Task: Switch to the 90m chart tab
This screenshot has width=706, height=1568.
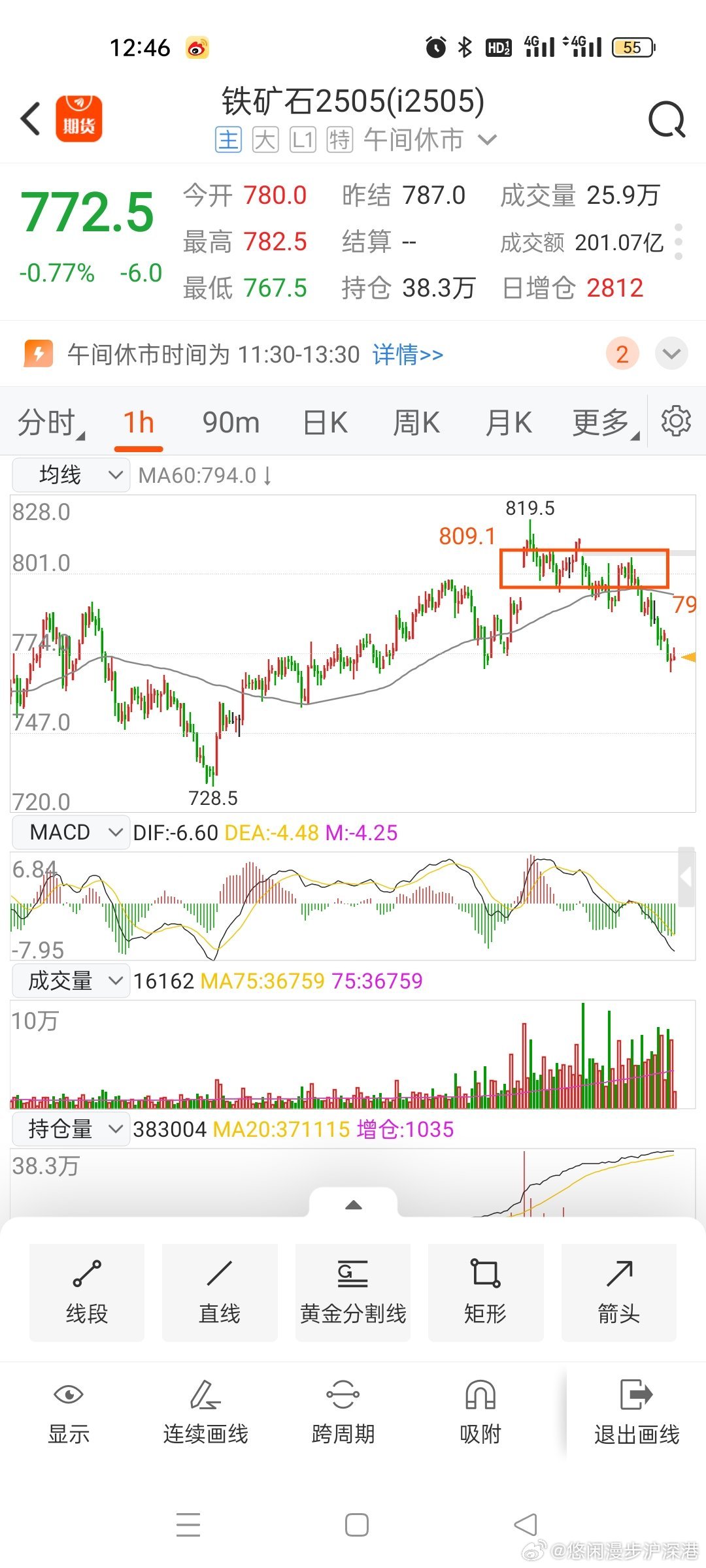Action: 231,422
